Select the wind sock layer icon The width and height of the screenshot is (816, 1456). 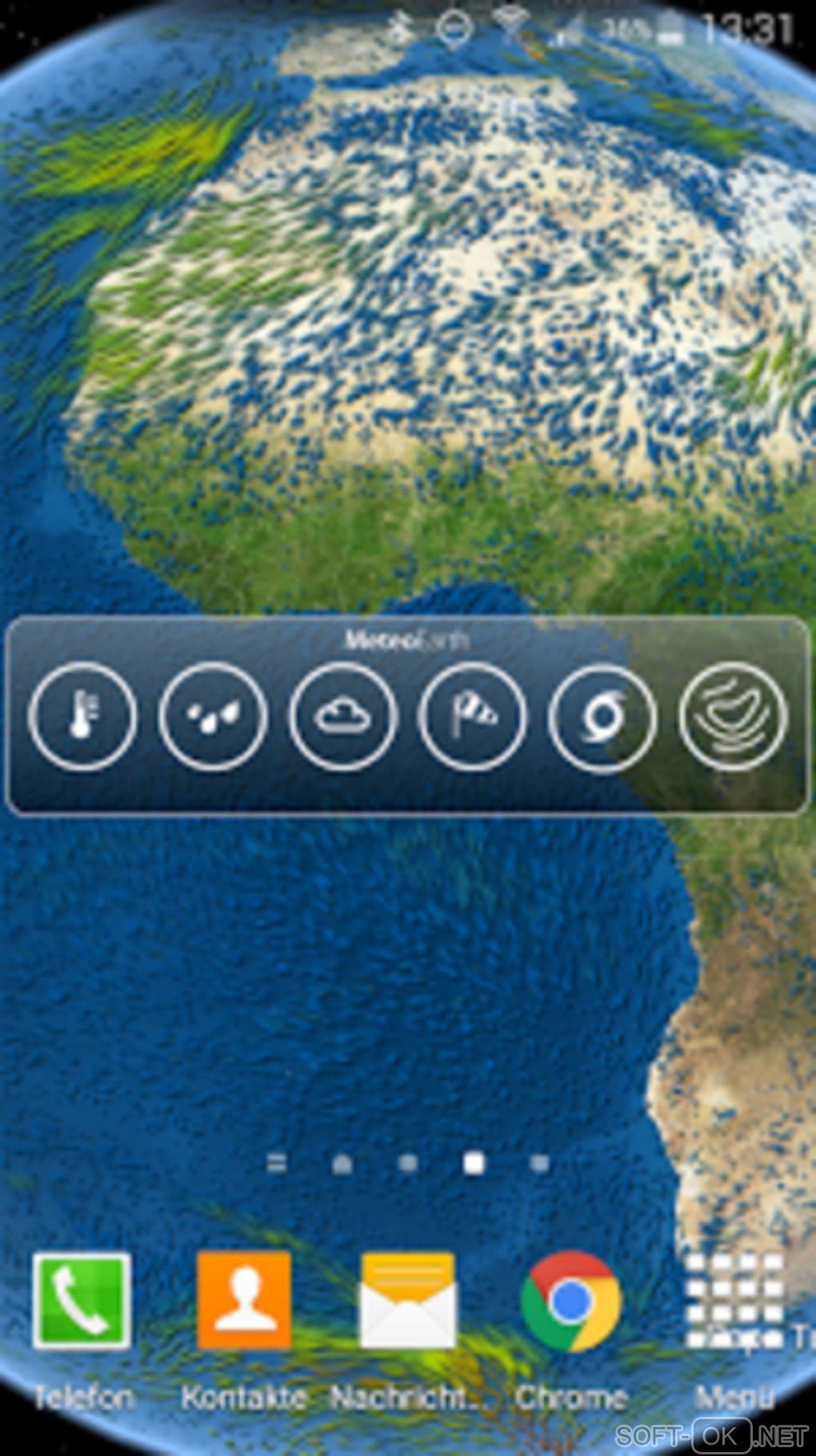473,716
